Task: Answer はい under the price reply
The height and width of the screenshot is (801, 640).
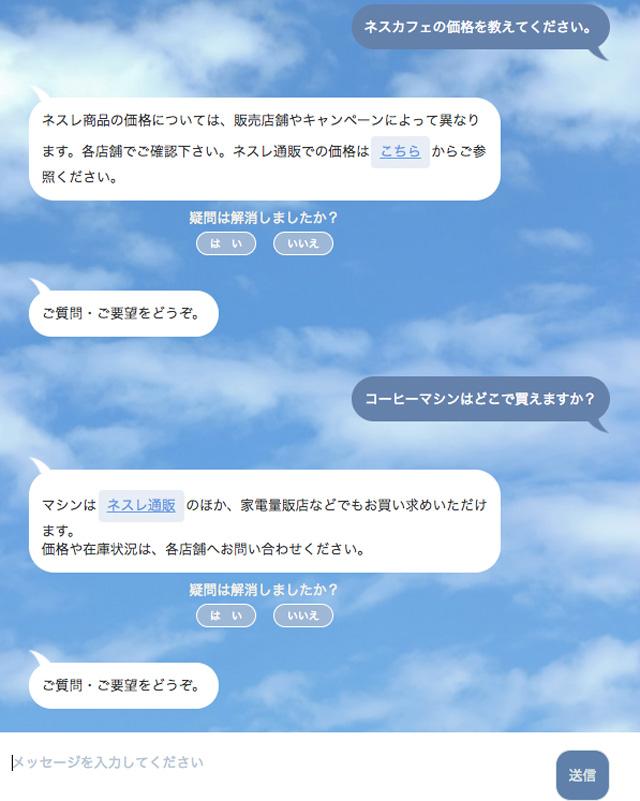Action: click(226, 243)
